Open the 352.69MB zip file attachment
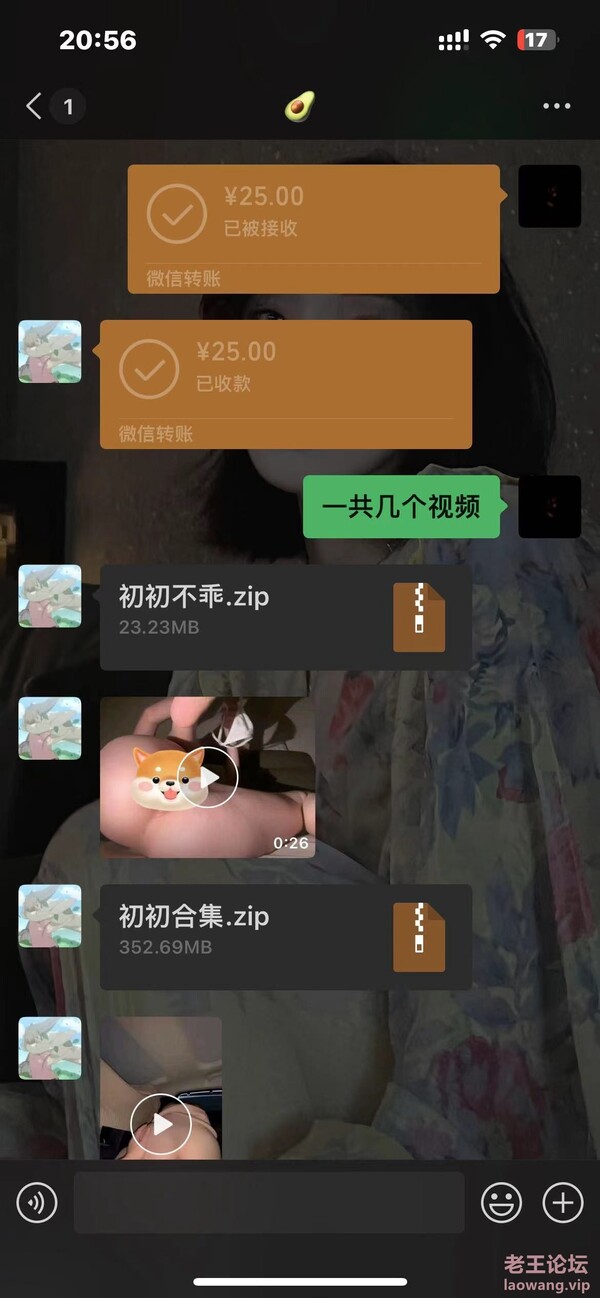 [286, 937]
